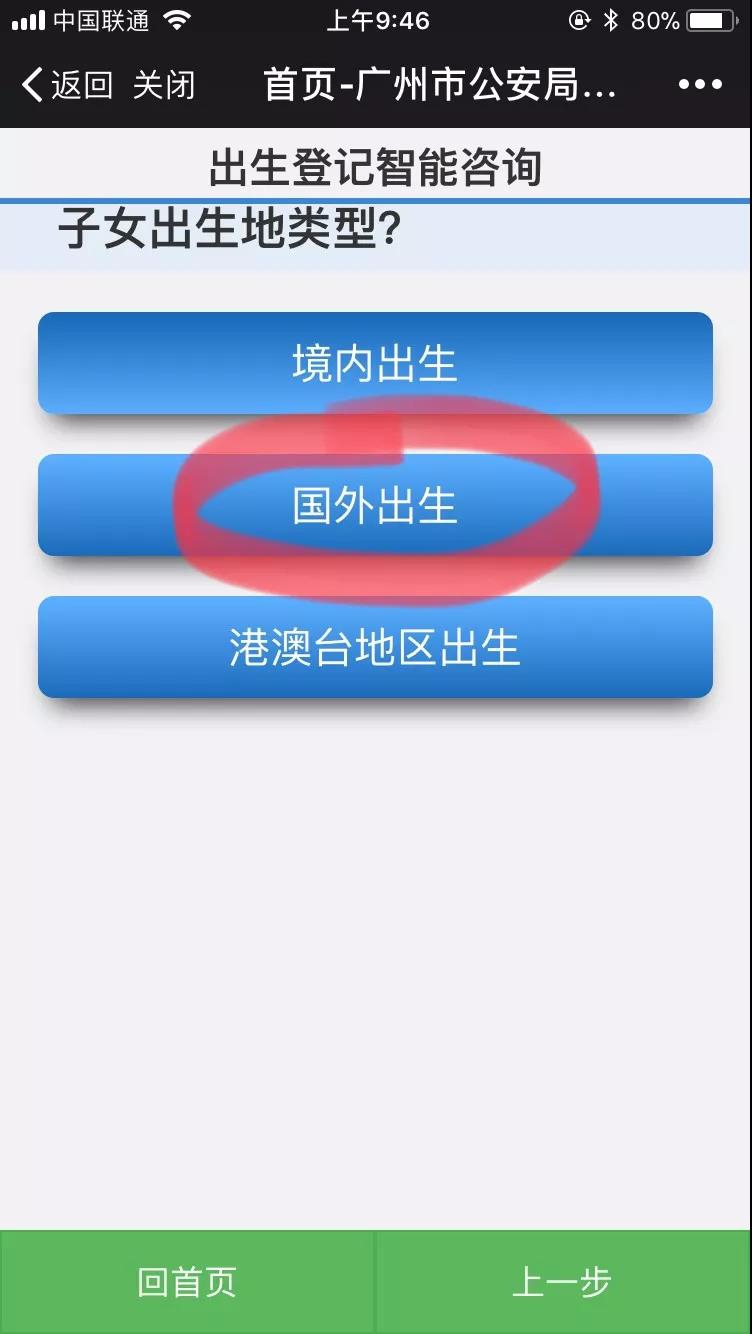Go back using the 返回 arrow
The width and height of the screenshot is (752, 1334).
[x=66, y=85]
